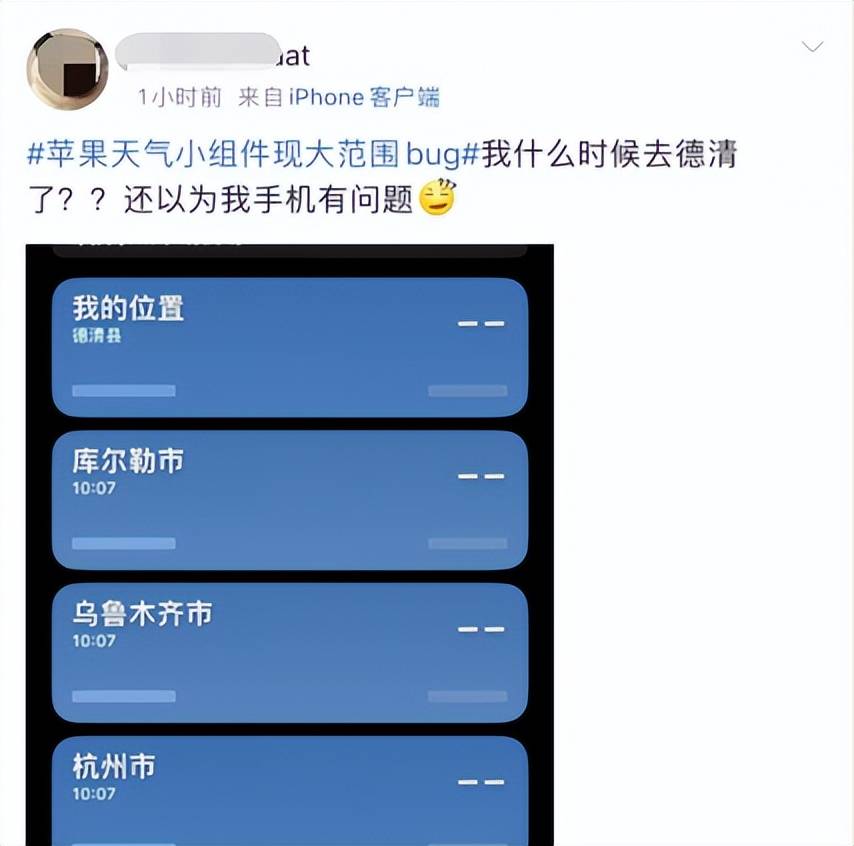Open the #苹果天气小组件现大范围bug# hashtag
This screenshot has width=854, height=846.
point(253,155)
